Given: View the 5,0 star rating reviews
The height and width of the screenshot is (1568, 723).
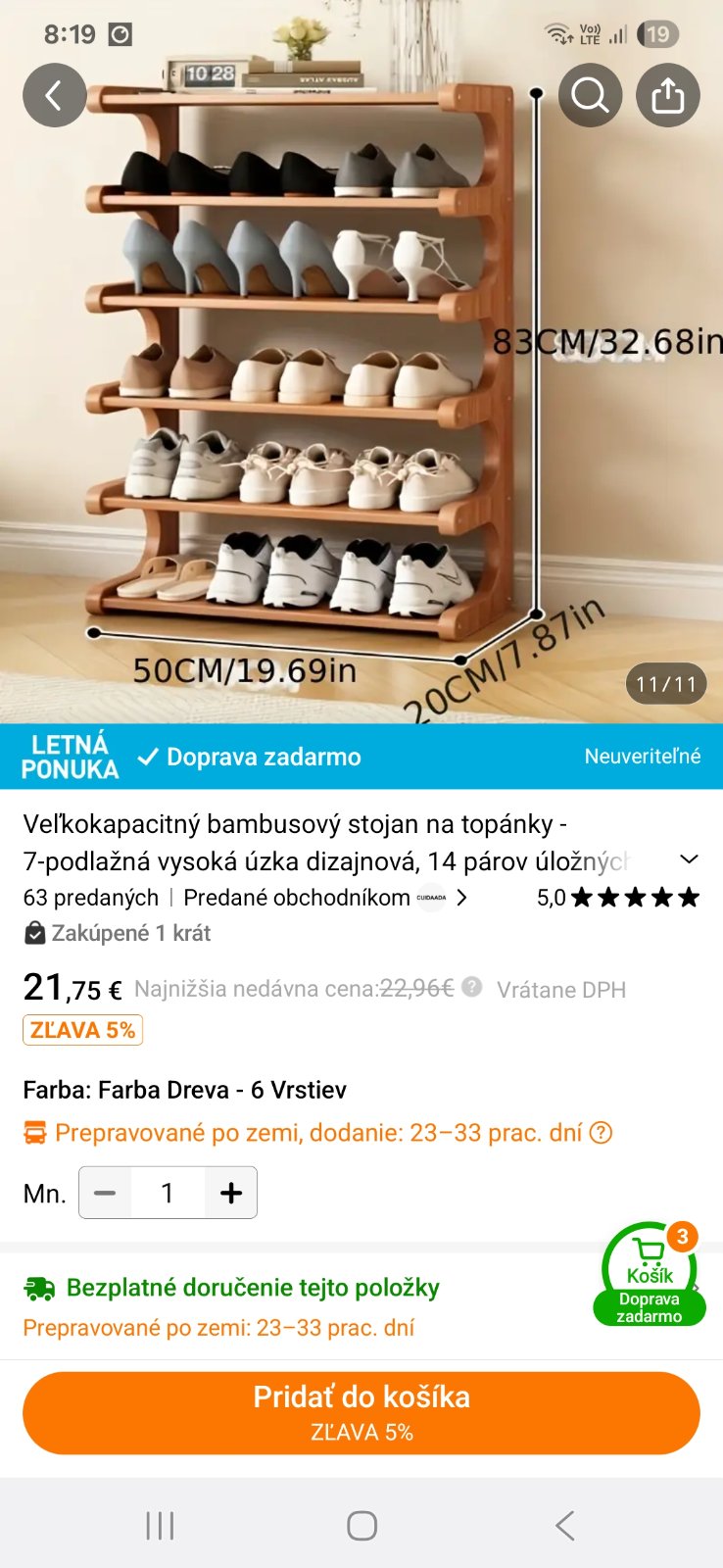Looking at the screenshot, I should click(617, 898).
